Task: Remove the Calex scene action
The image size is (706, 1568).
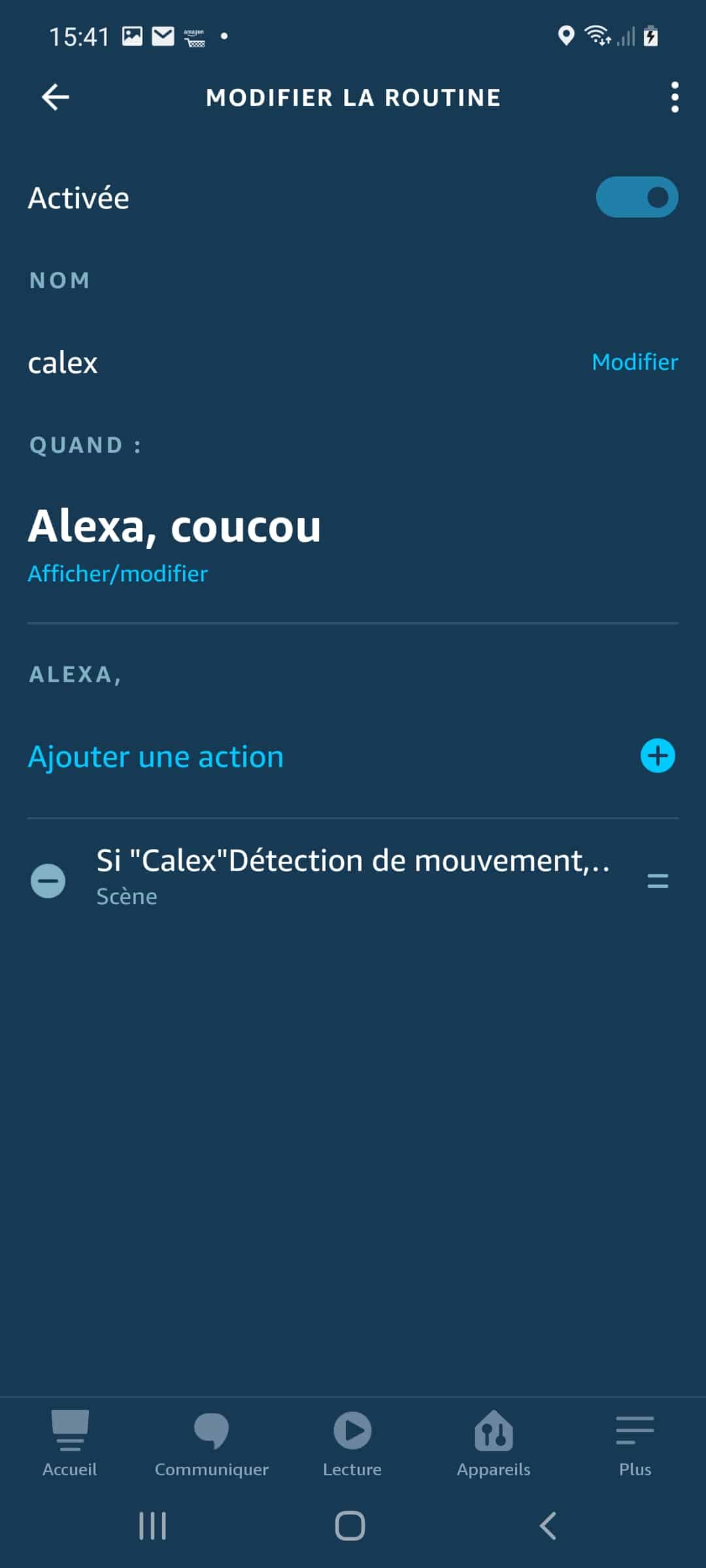Action: [x=48, y=881]
